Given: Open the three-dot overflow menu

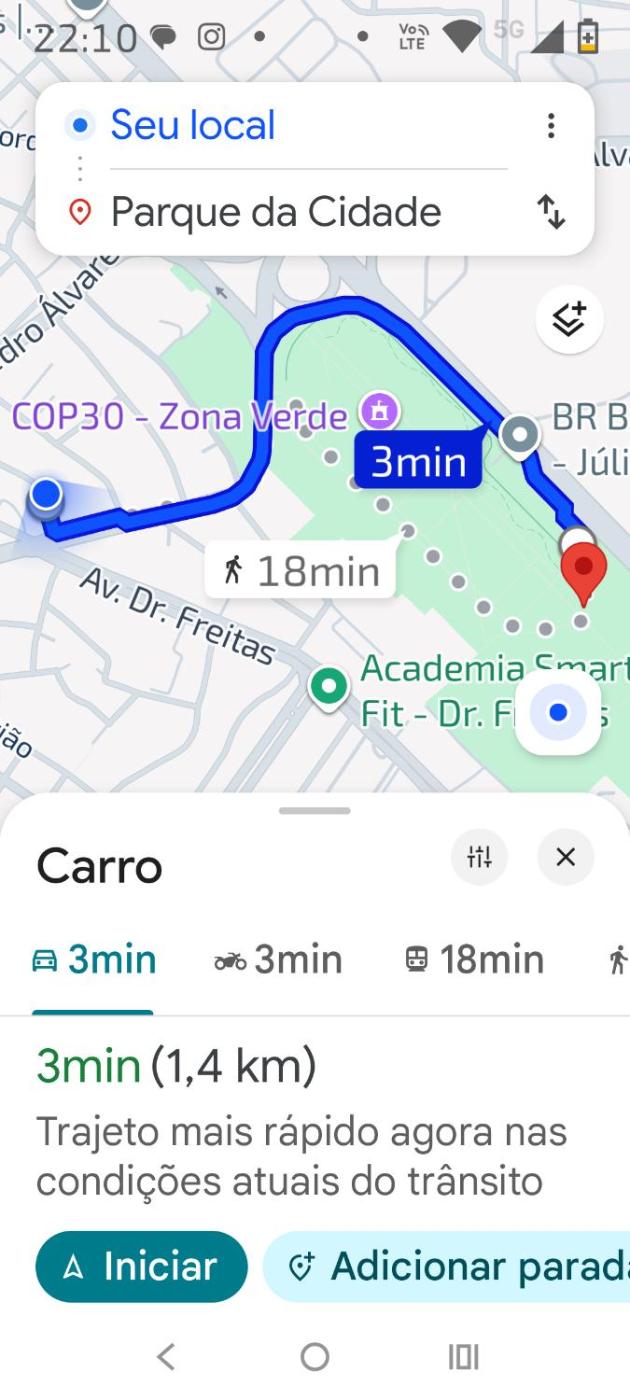Looking at the screenshot, I should coord(550,126).
